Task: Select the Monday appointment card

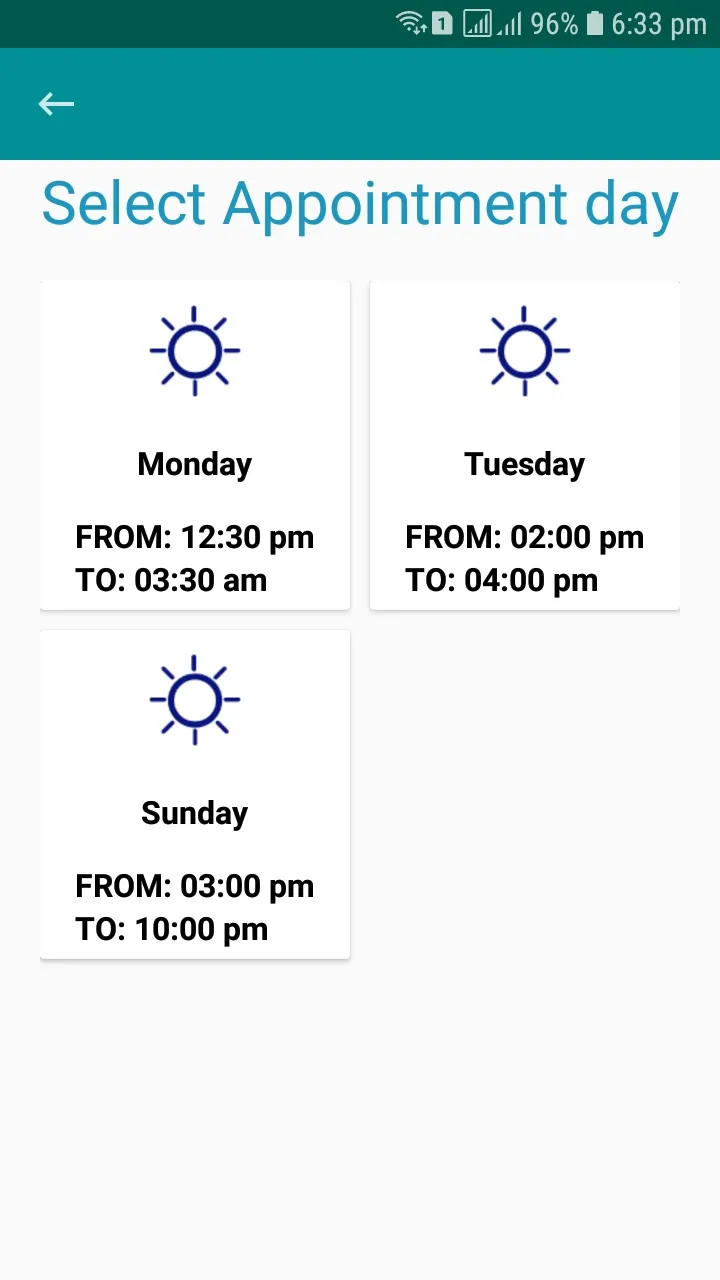Action: 195,445
